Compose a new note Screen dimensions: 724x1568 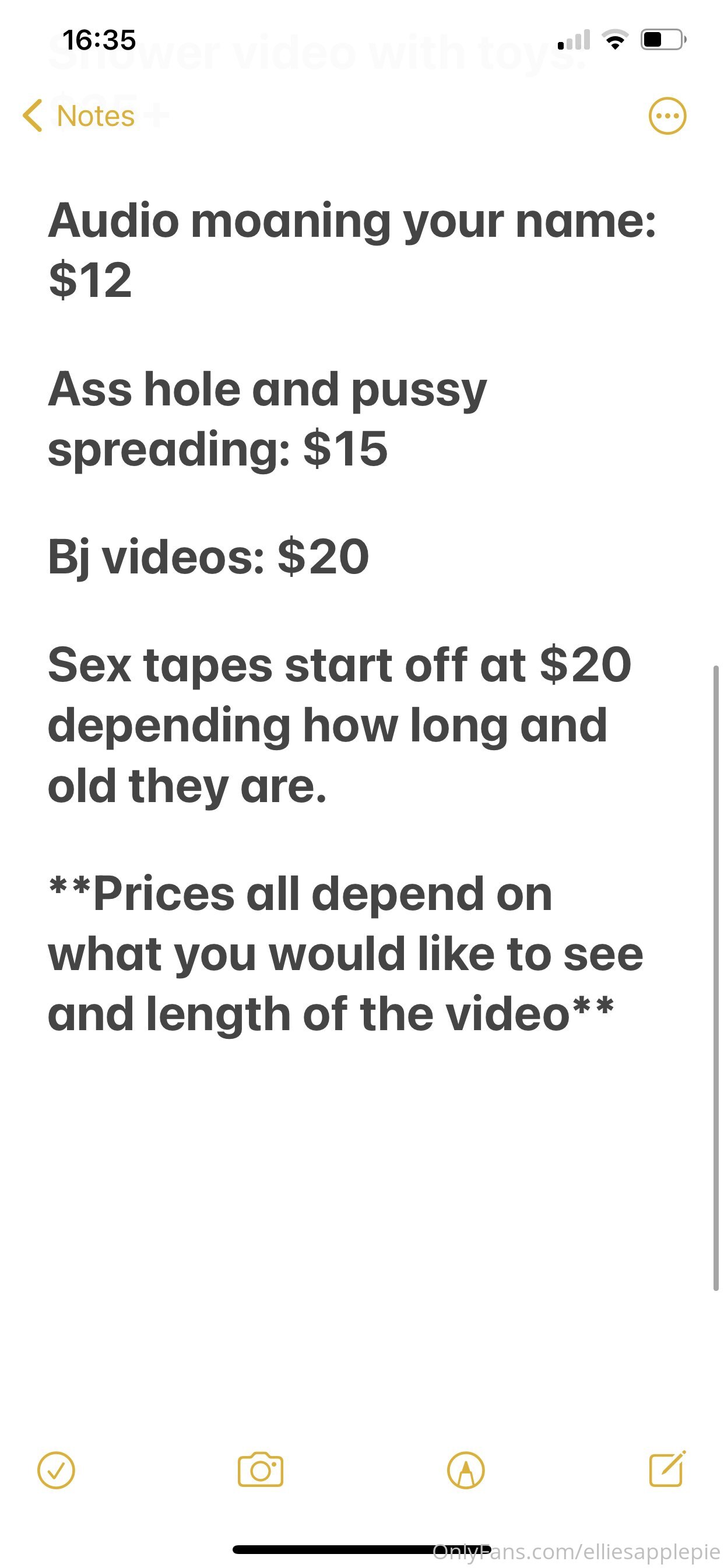[667, 1469]
